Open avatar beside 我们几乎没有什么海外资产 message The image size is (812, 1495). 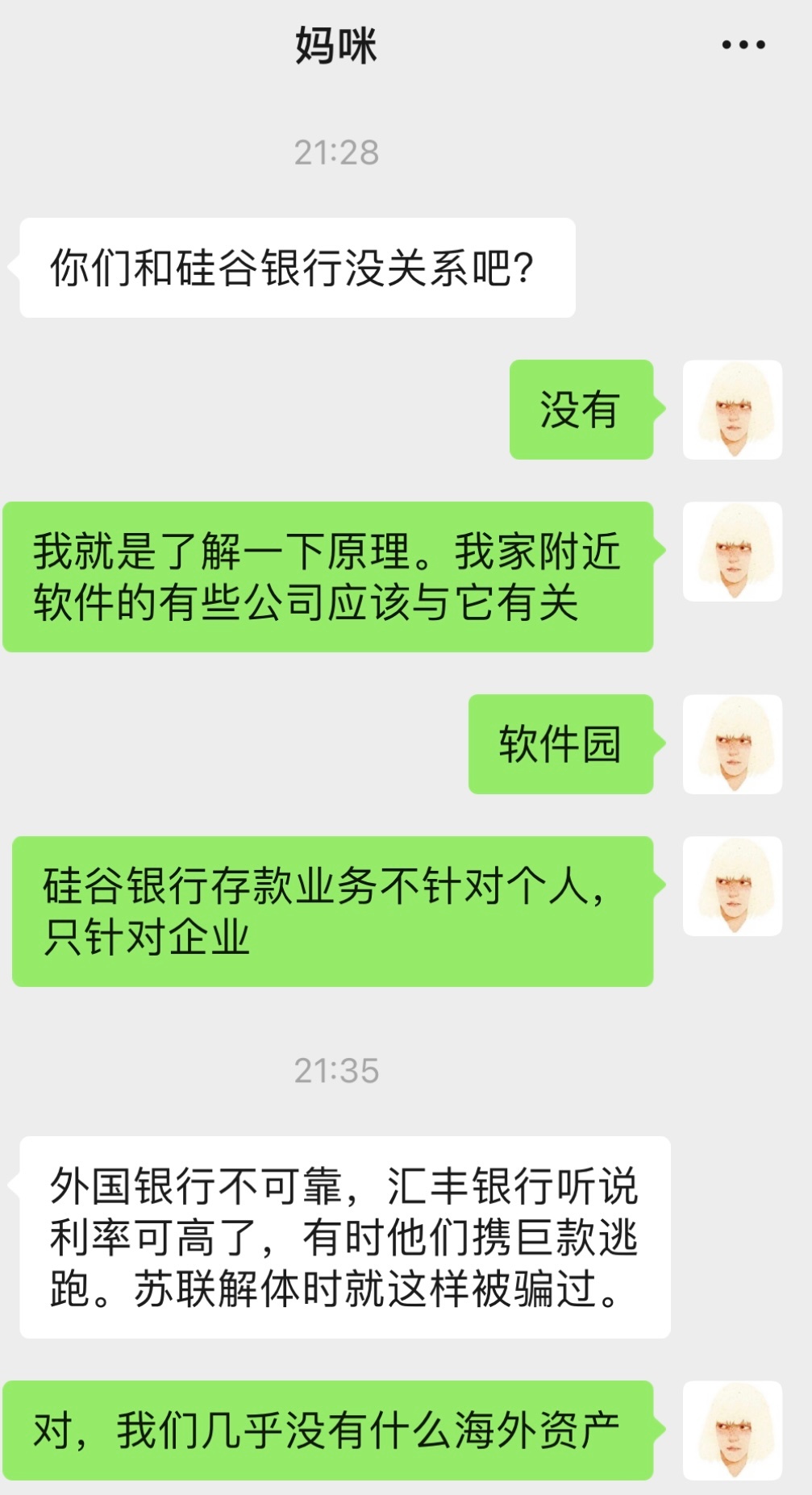732,1430
